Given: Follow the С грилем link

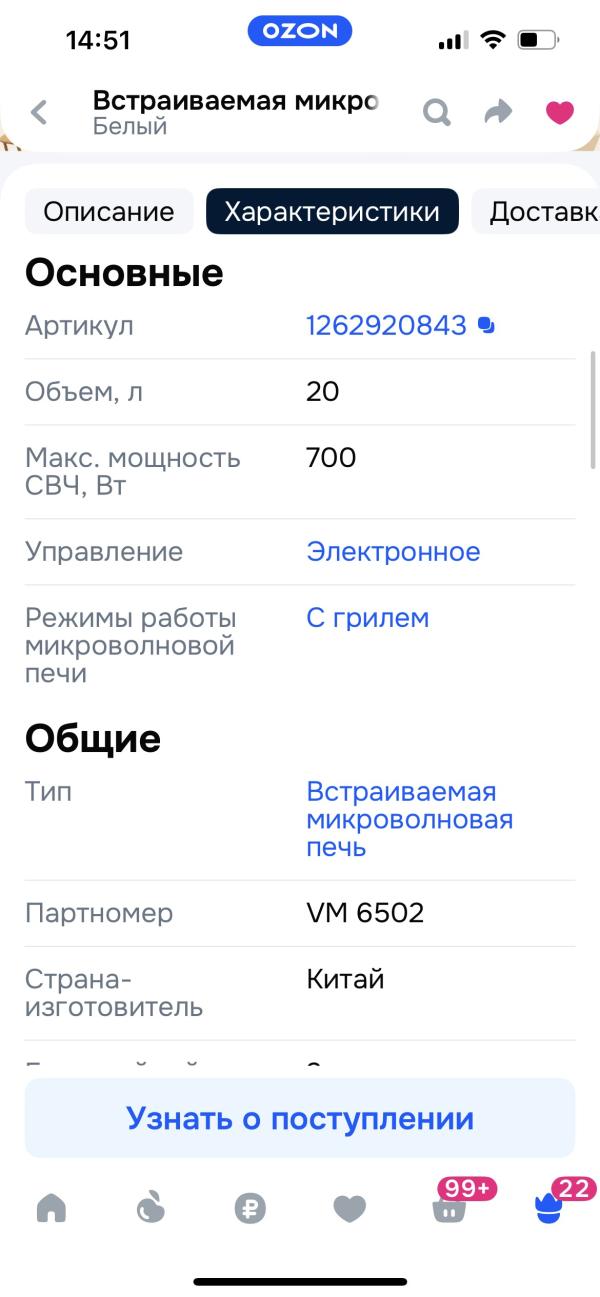Looking at the screenshot, I should pos(367,618).
